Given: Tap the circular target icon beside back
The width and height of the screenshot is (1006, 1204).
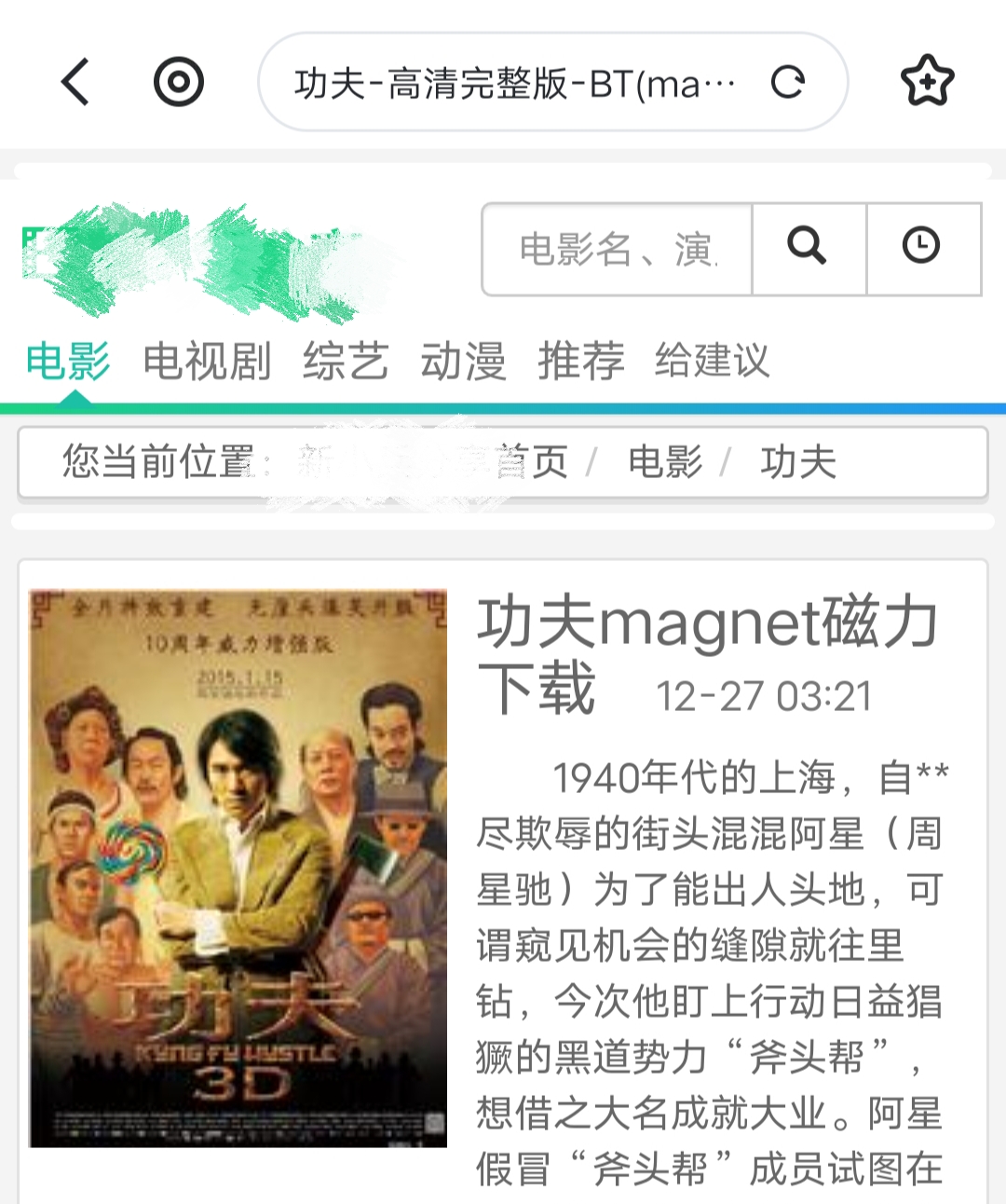Looking at the screenshot, I should click(178, 82).
